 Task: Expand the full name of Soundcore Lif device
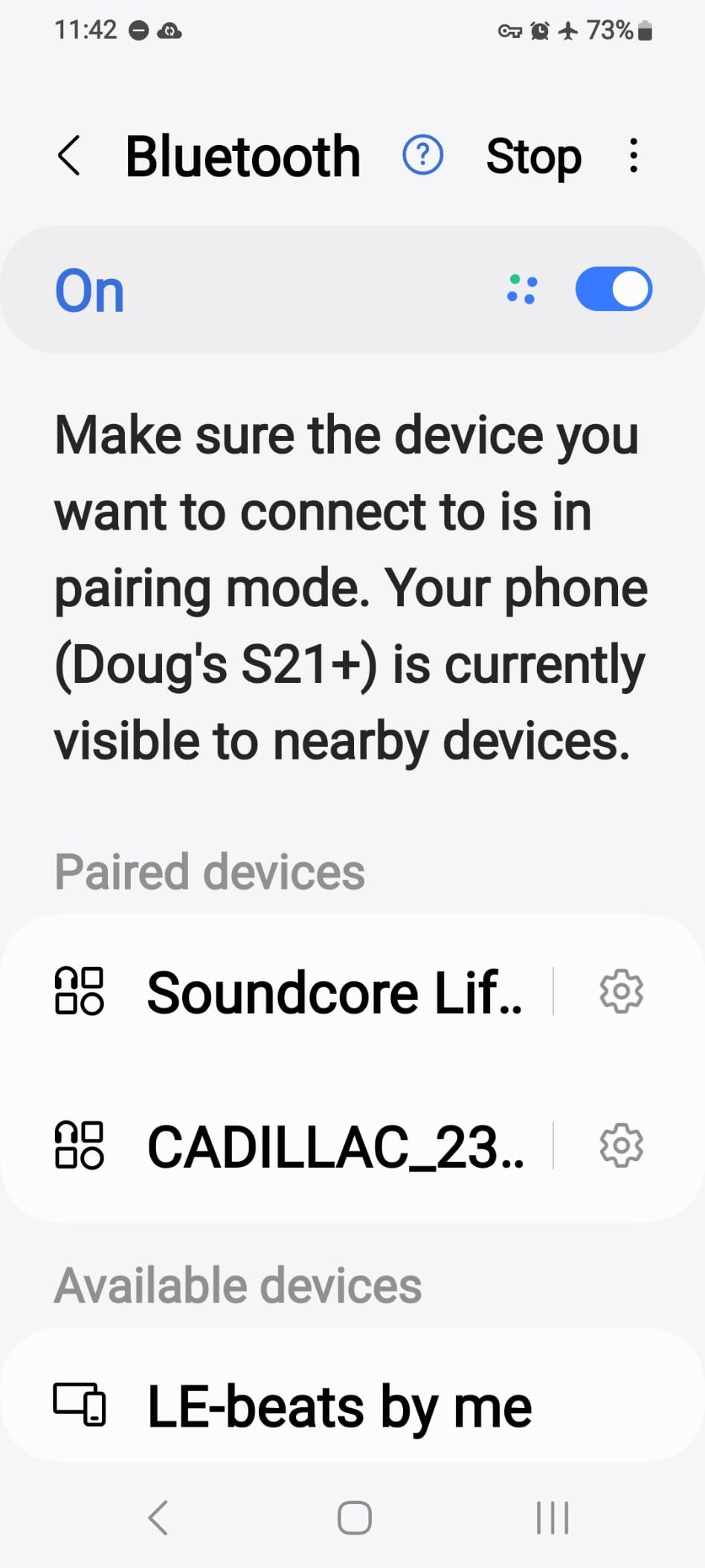335,992
